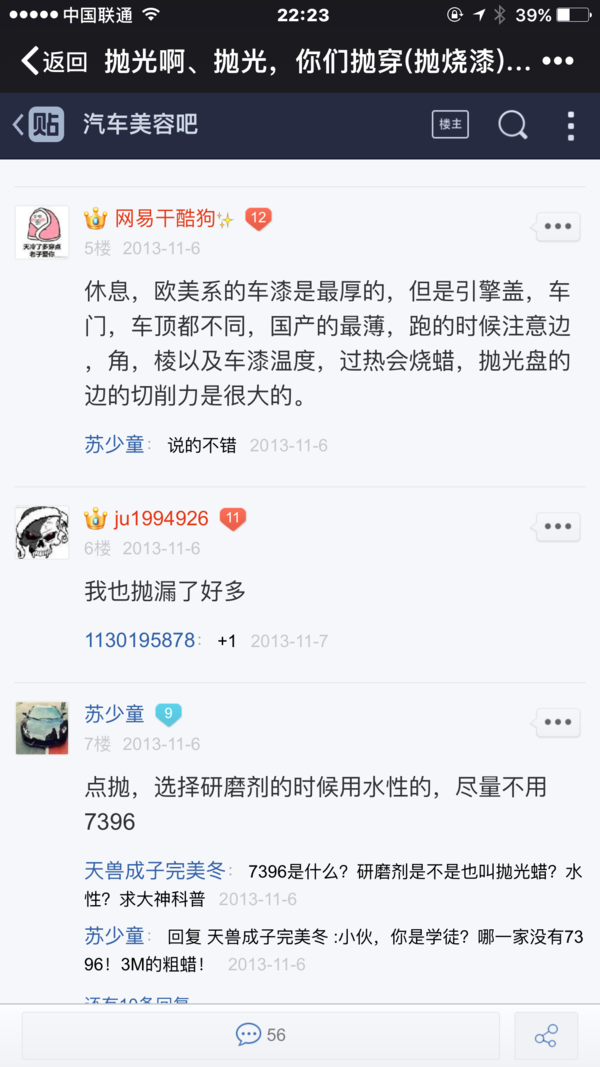The height and width of the screenshot is (1067, 600).
Task: View 天兽成子完美冬's profile
Action: click(159, 870)
